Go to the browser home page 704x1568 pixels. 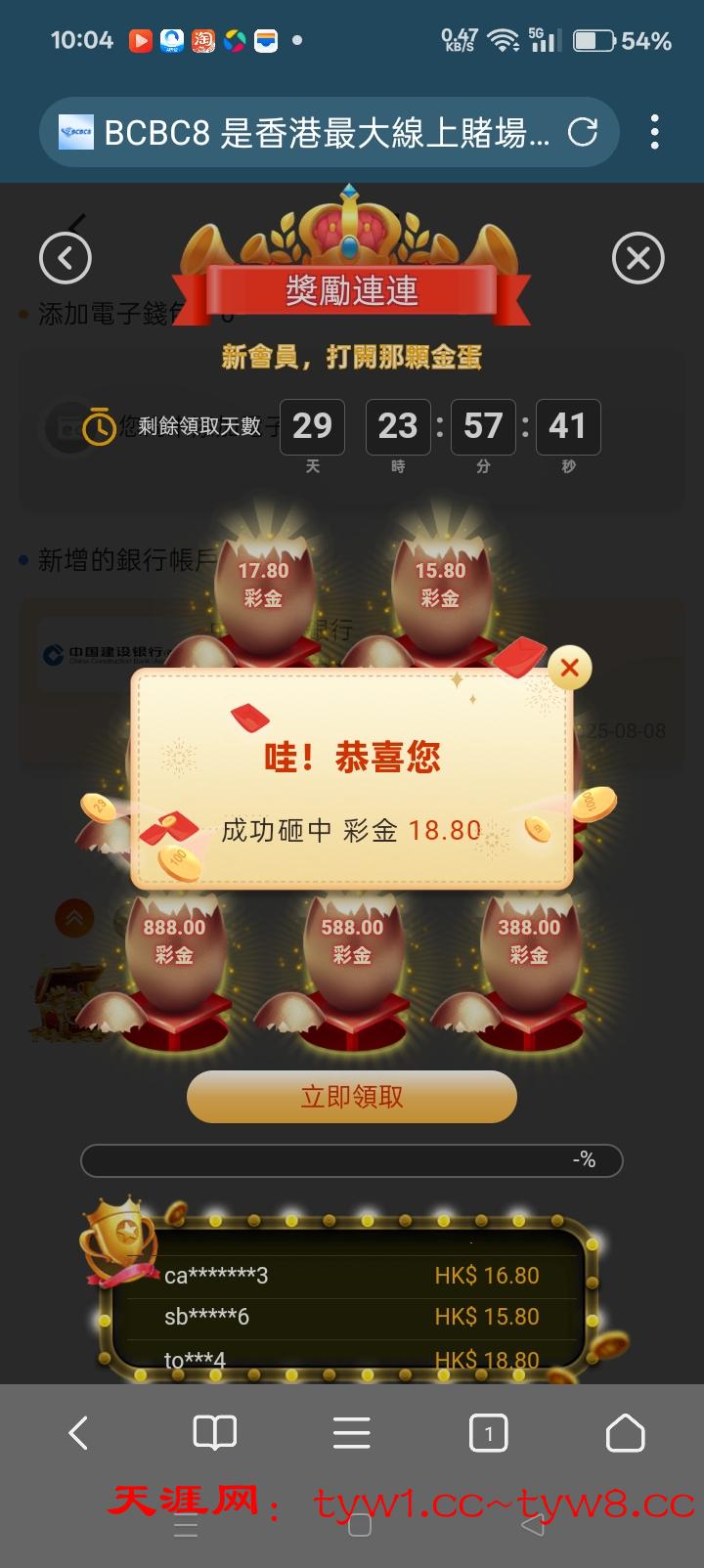(x=625, y=1433)
